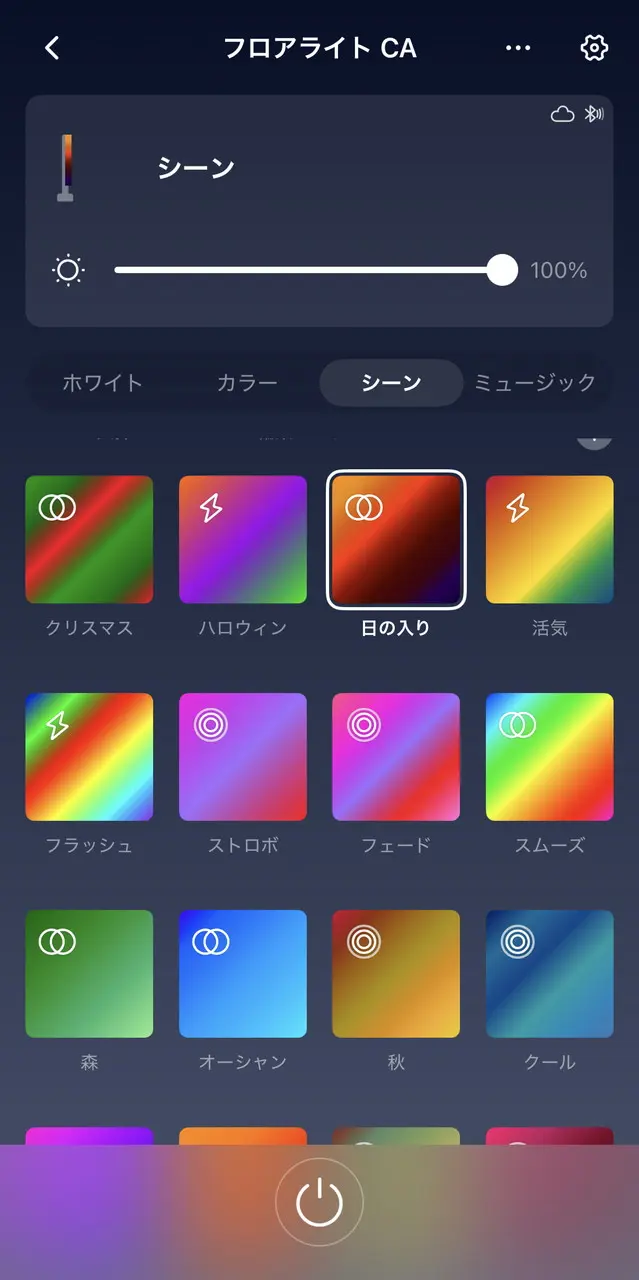The width and height of the screenshot is (639, 1280).
Task: Pick the ストロボ scene
Action: pos(243,757)
